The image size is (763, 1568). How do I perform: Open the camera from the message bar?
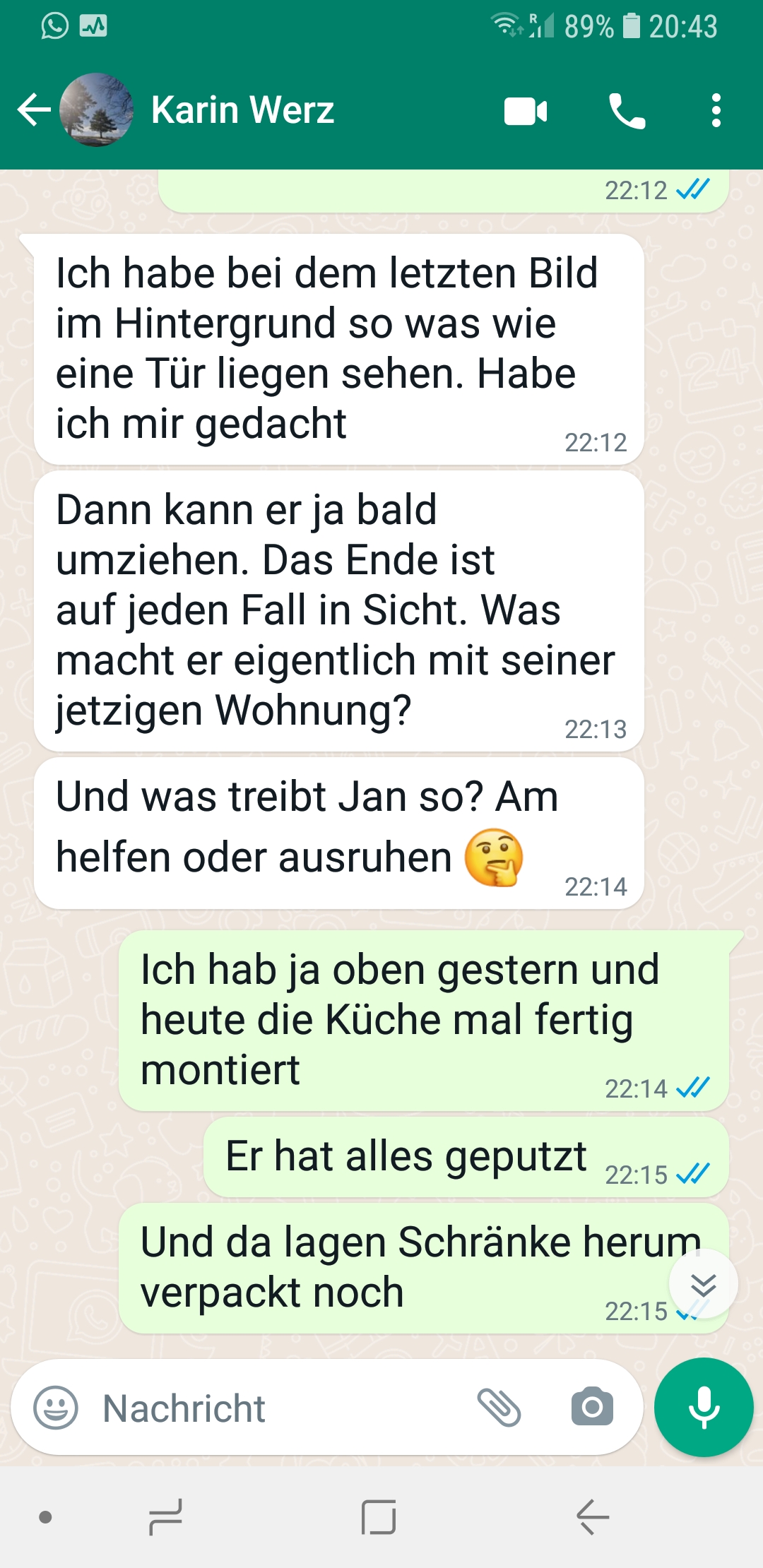(592, 1406)
